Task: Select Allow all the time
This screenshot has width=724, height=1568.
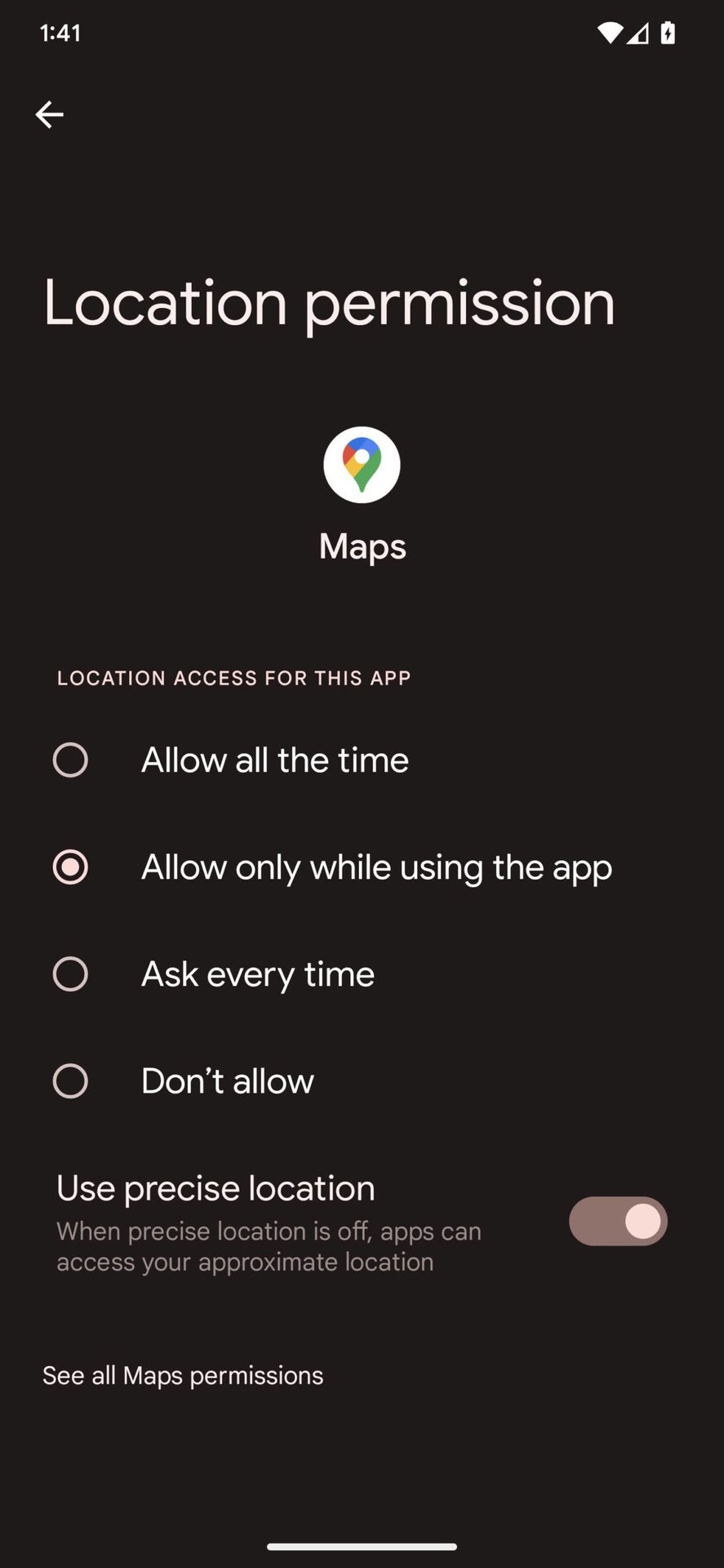Action: click(x=71, y=760)
